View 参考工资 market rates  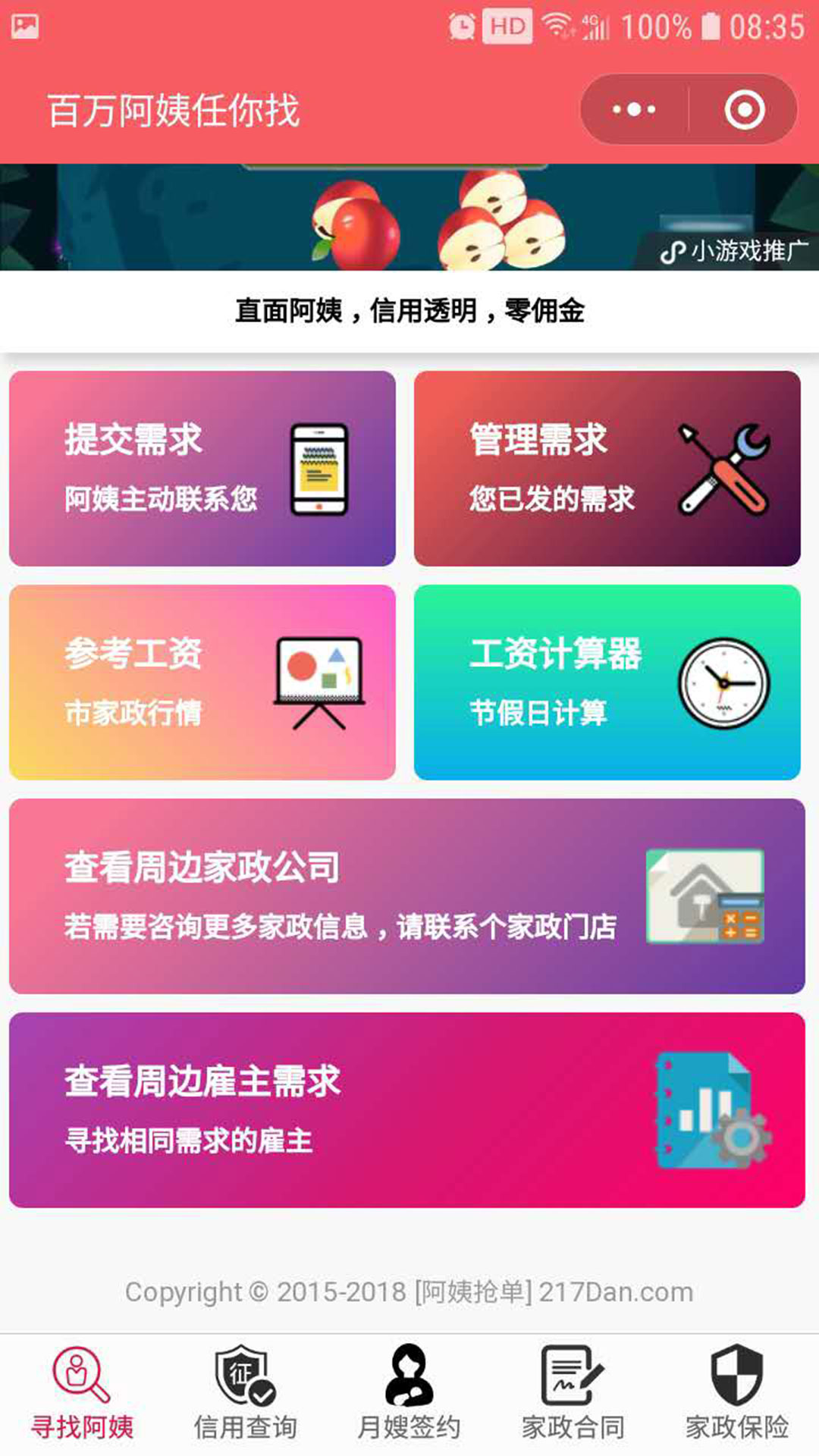[202, 682]
